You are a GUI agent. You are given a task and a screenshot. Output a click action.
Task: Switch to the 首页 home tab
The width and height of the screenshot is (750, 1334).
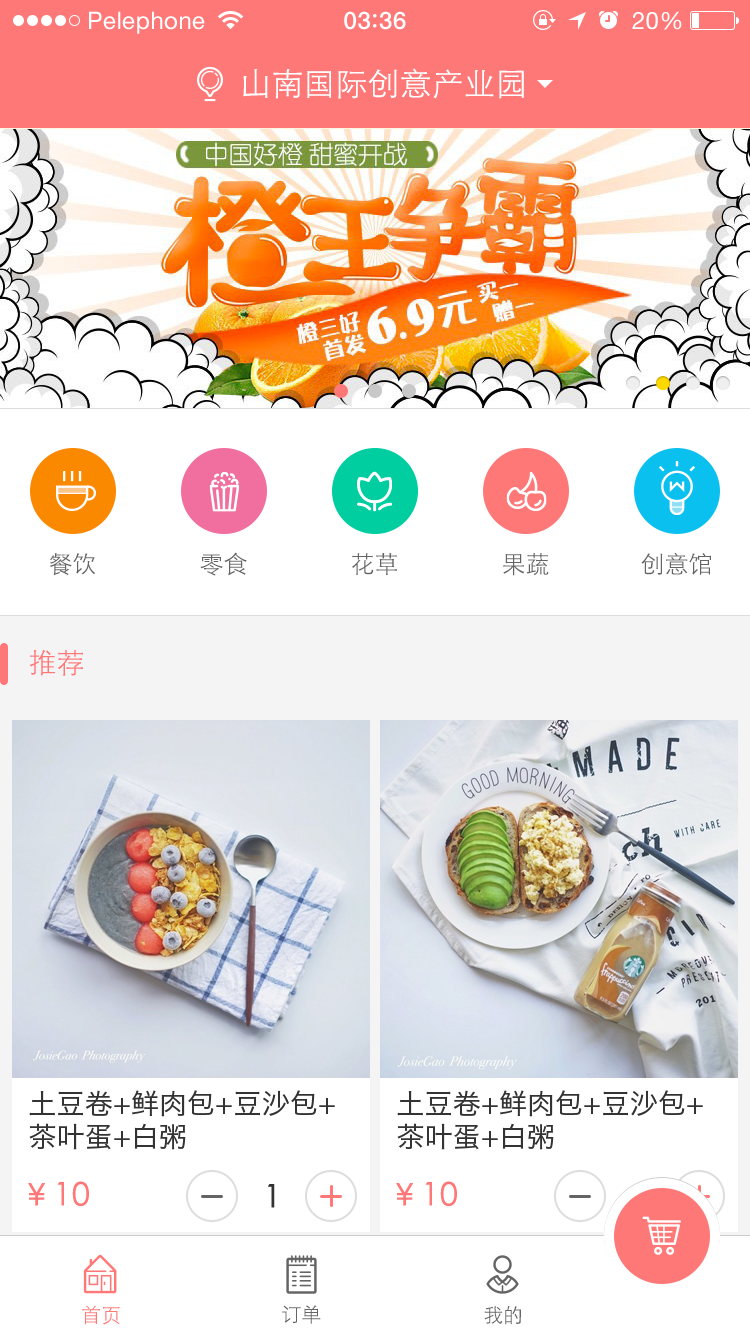100,1288
